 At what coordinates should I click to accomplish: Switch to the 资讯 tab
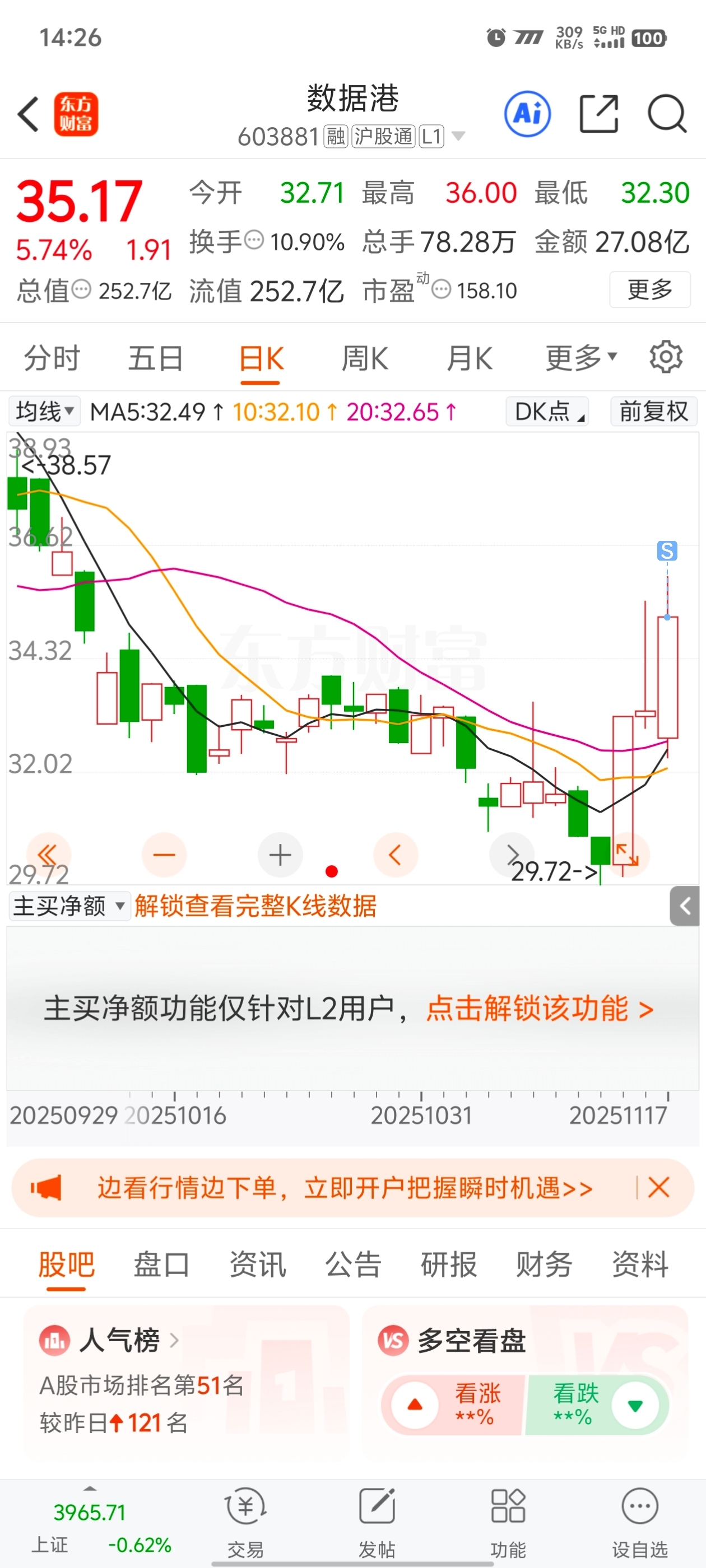258,1265
